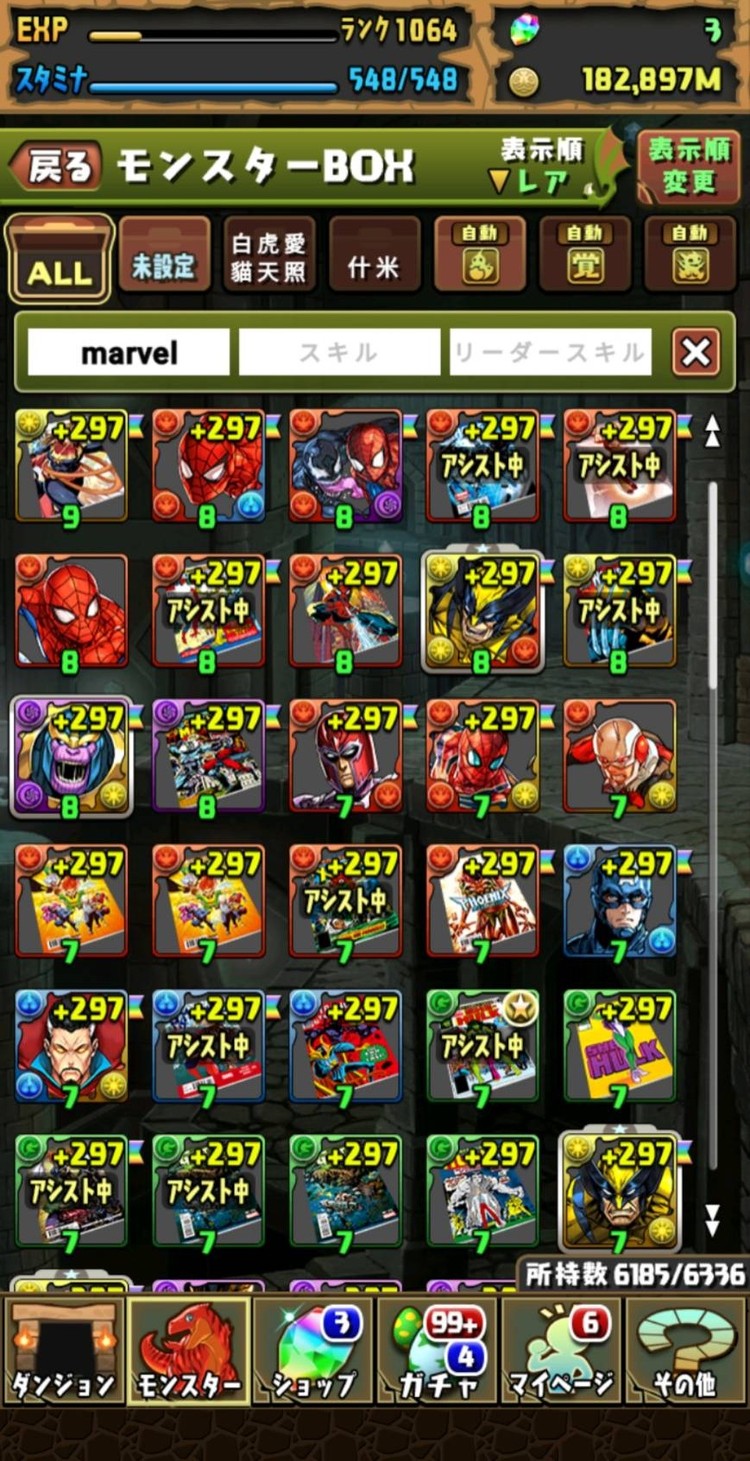Tap the リーダースキル search field
750x1461 pixels.
pos(550,353)
